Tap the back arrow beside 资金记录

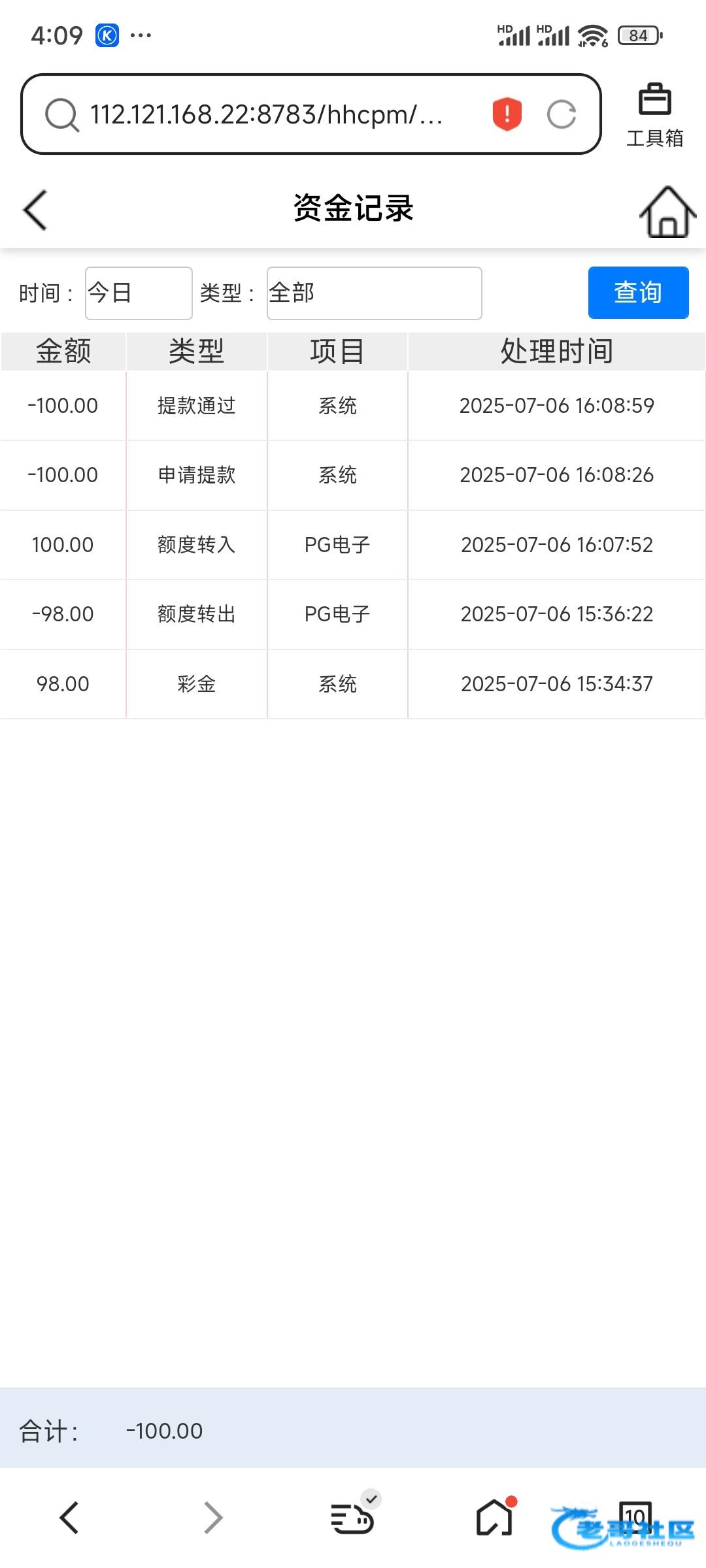point(35,210)
